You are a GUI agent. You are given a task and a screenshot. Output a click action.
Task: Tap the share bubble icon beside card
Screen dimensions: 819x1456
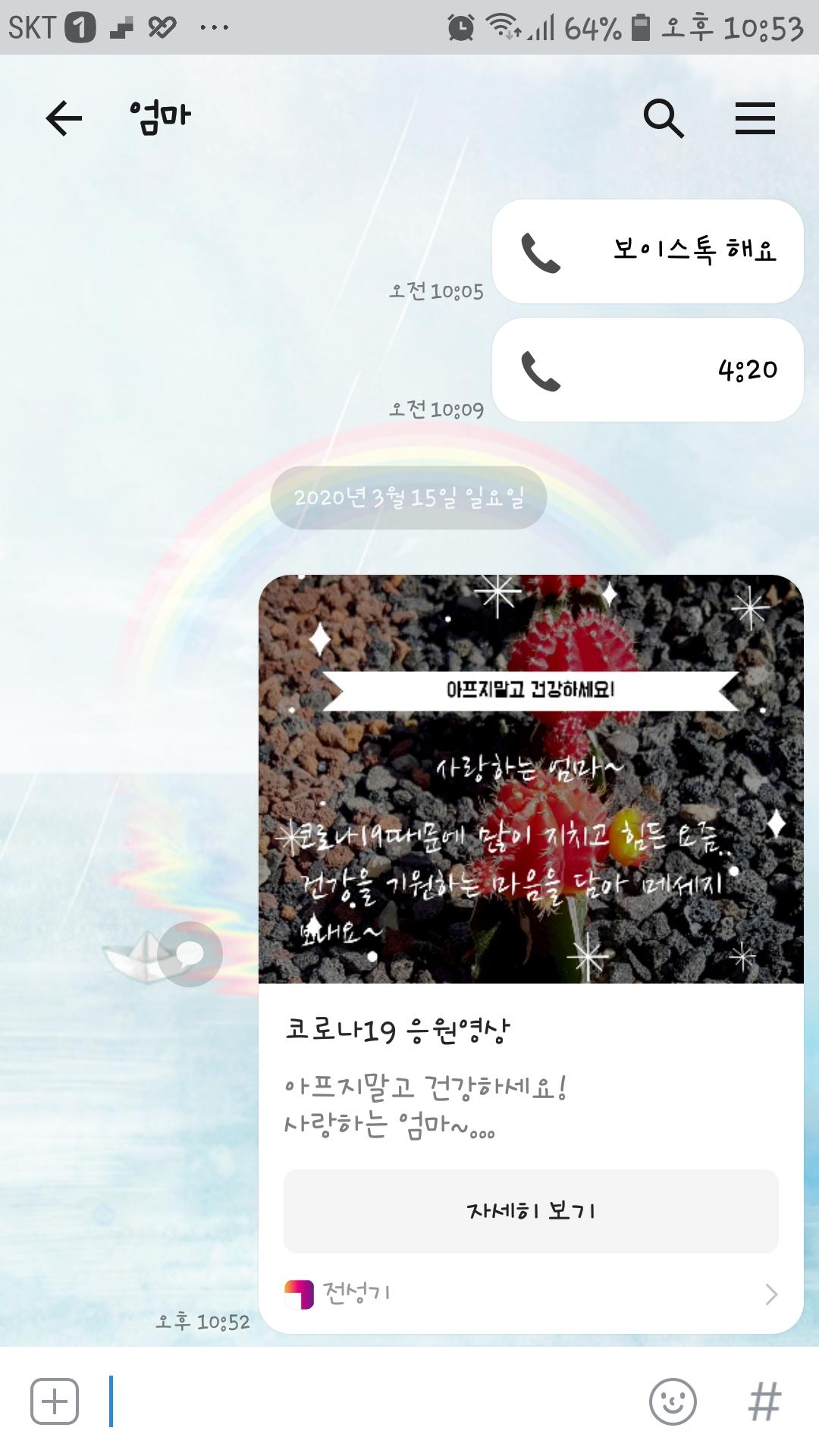(190, 954)
